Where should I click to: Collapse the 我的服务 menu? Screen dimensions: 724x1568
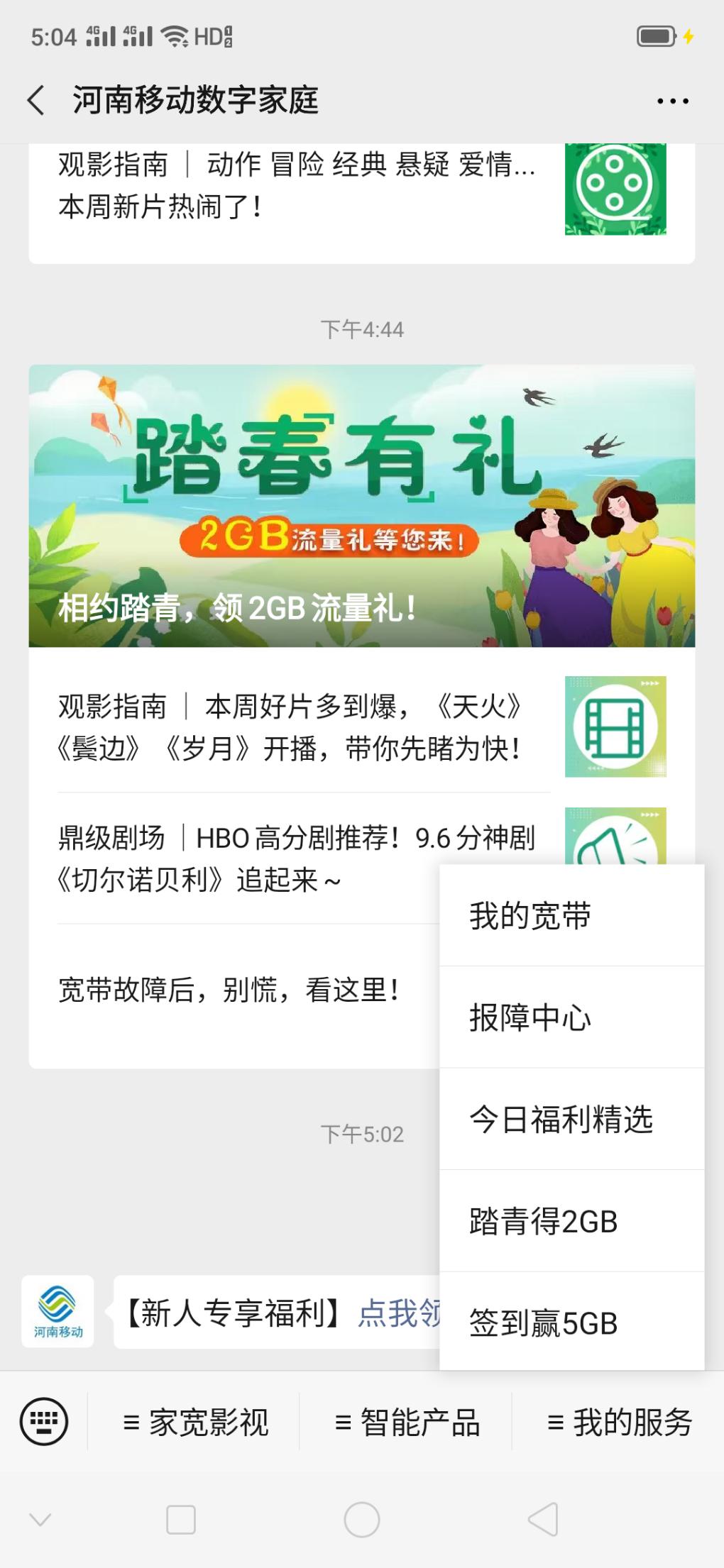pos(619,1422)
